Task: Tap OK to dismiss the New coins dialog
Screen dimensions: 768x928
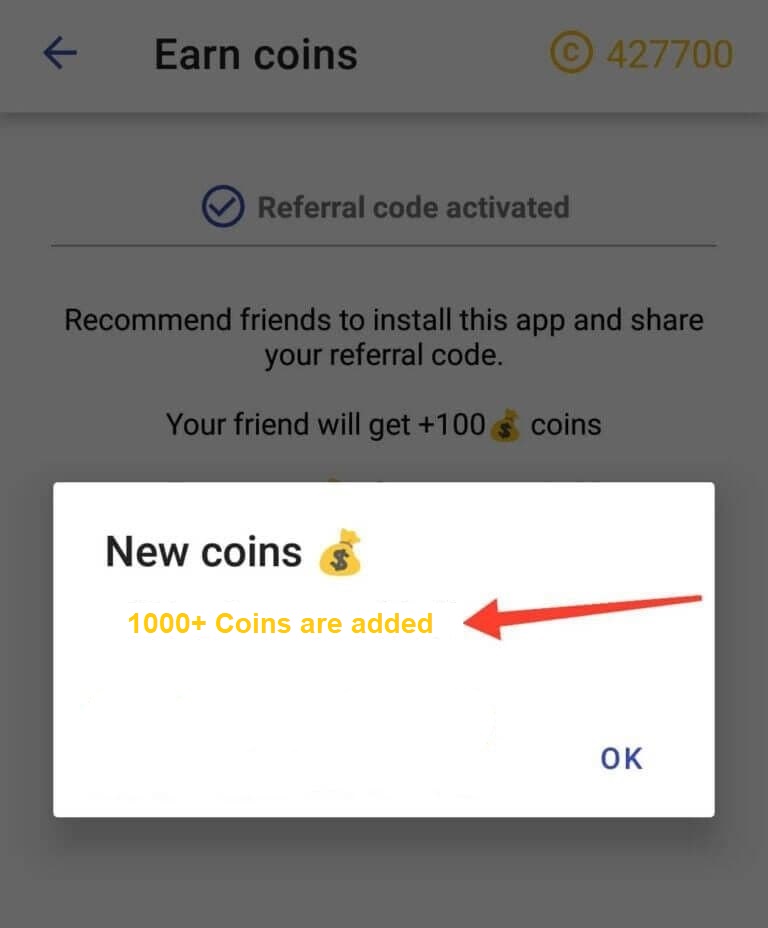Action: 621,759
